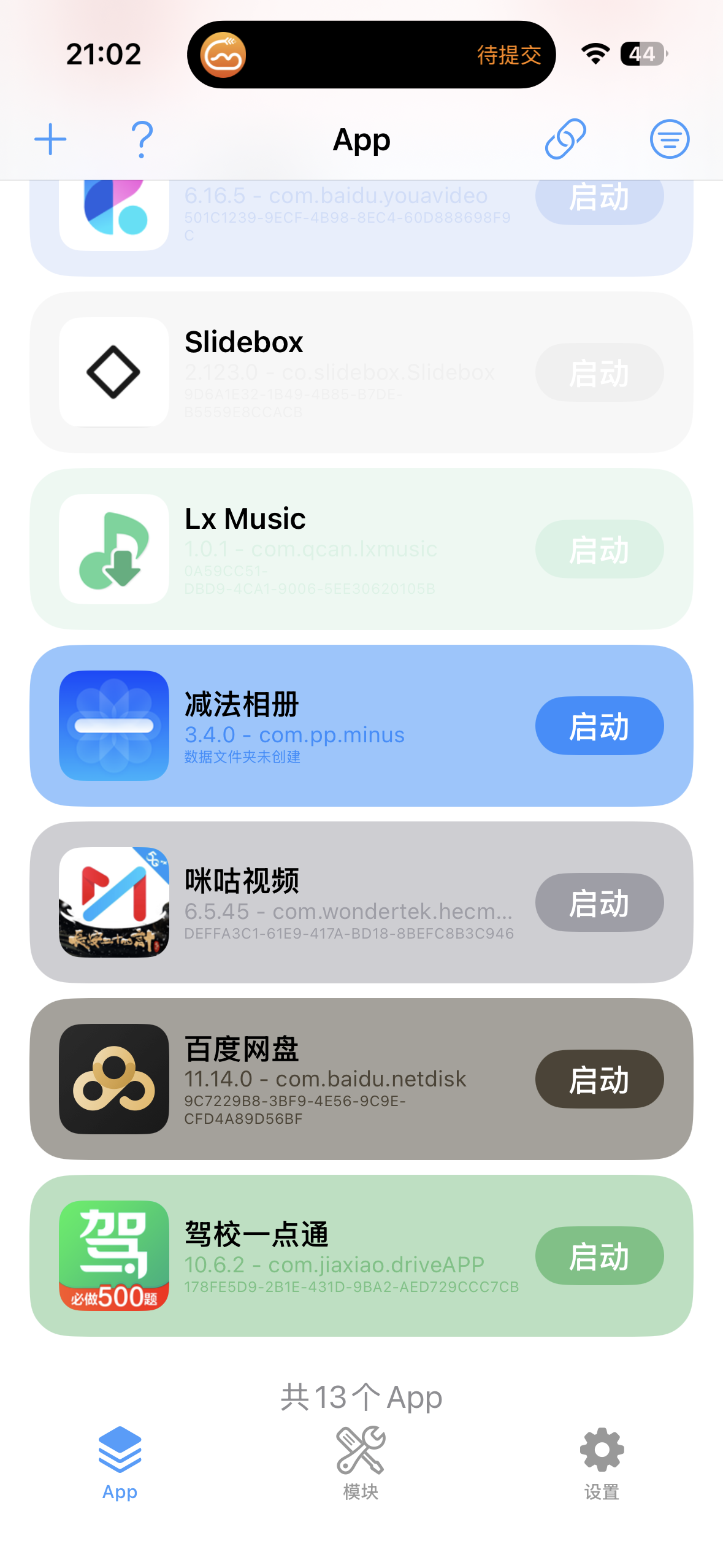Screen dimensions: 723x1568
Task: Launch Slidebox with its 启动 button
Action: [599, 372]
